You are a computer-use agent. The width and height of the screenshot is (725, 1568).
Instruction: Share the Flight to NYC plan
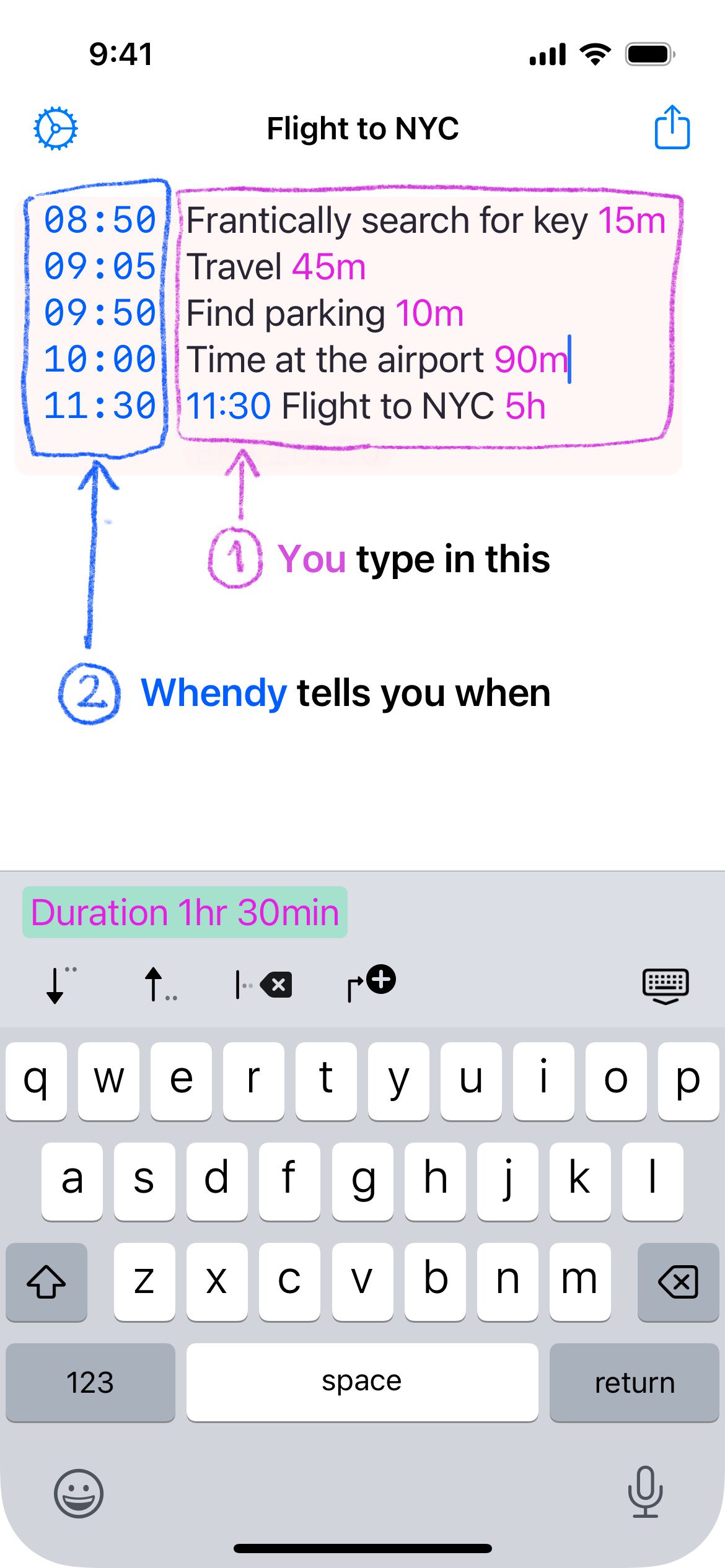(x=672, y=127)
